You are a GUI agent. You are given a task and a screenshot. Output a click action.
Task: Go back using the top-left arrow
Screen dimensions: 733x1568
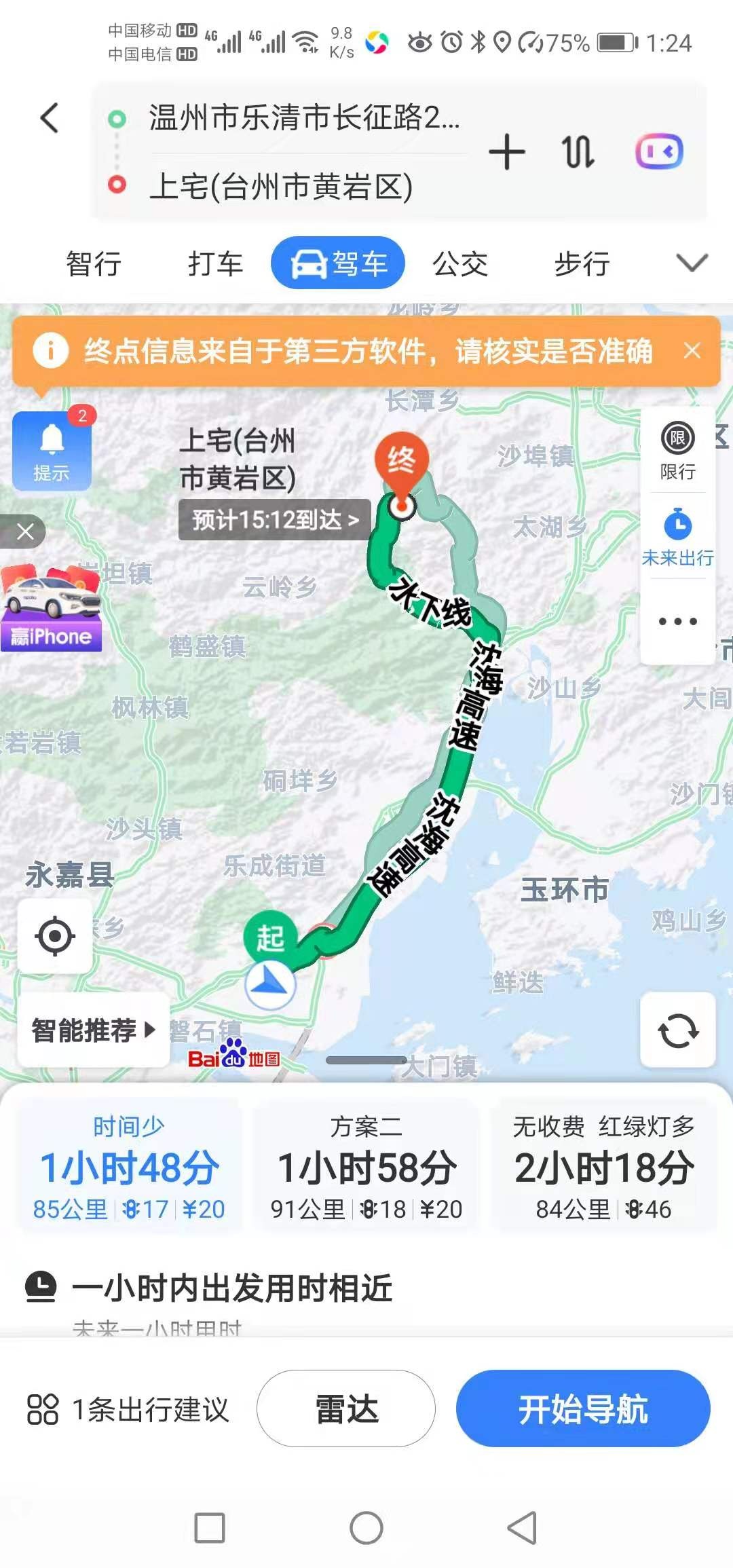(50, 118)
